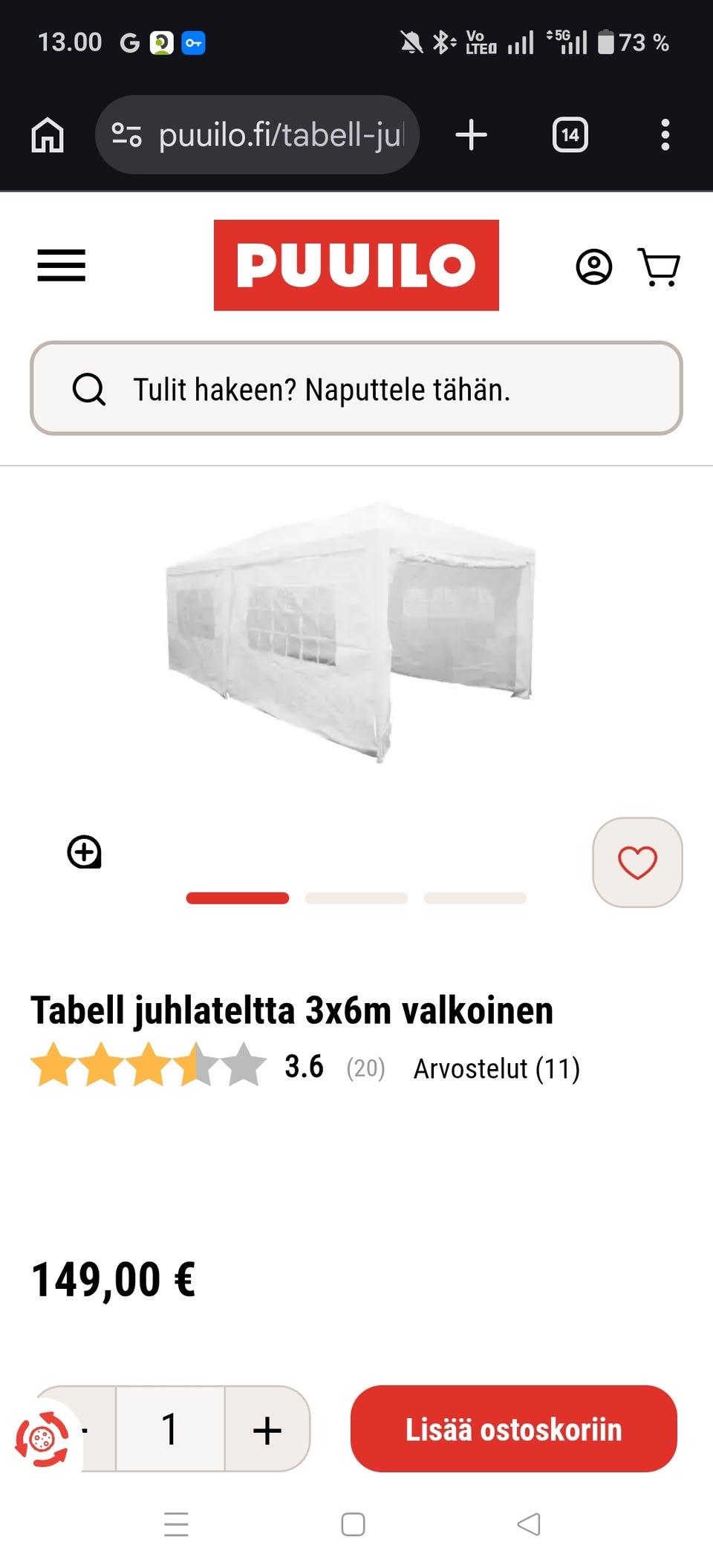Open the user account icon
Screen dimensions: 713x1568
click(x=593, y=267)
